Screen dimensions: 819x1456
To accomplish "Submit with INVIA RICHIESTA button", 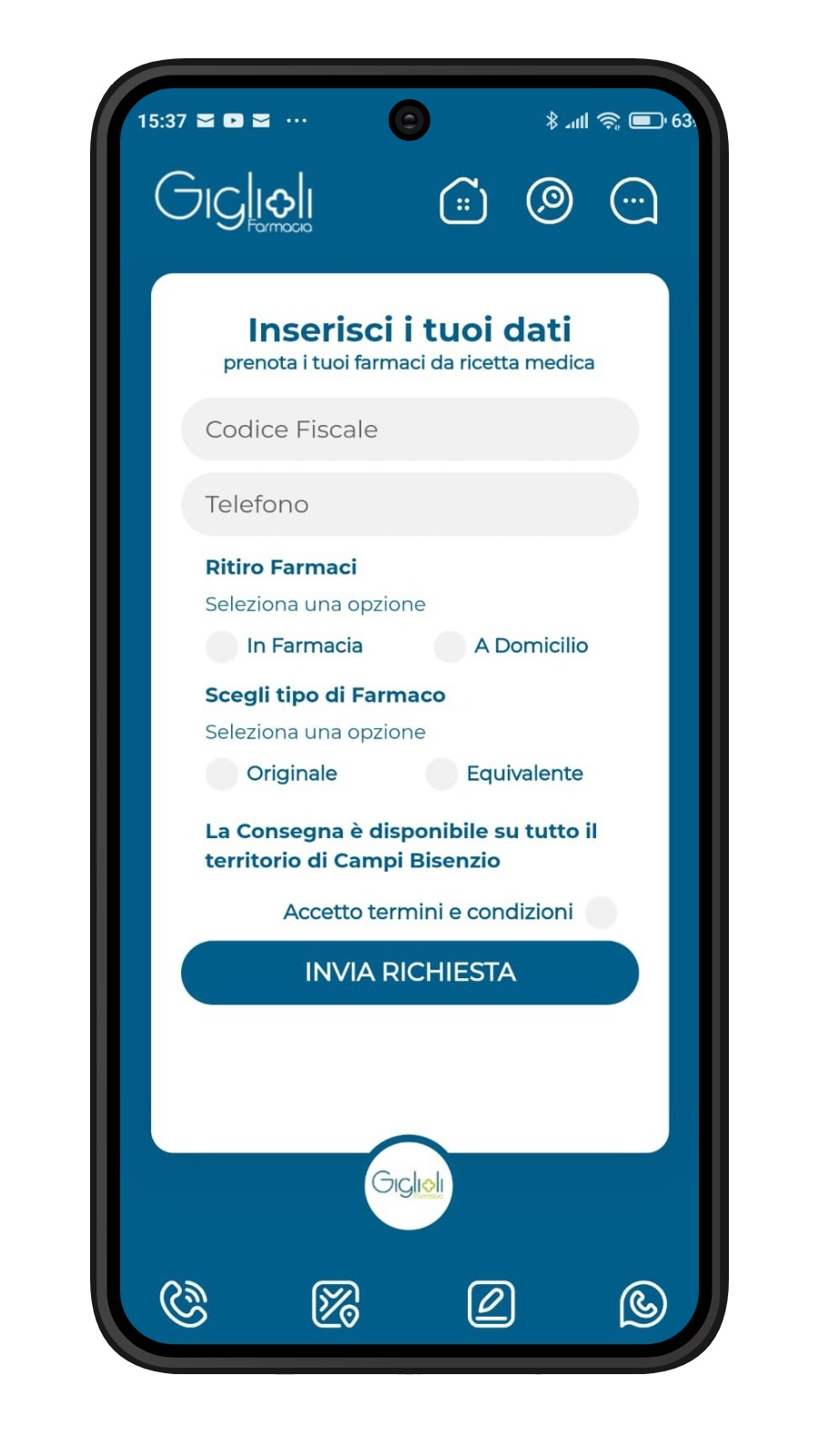I will (409, 973).
